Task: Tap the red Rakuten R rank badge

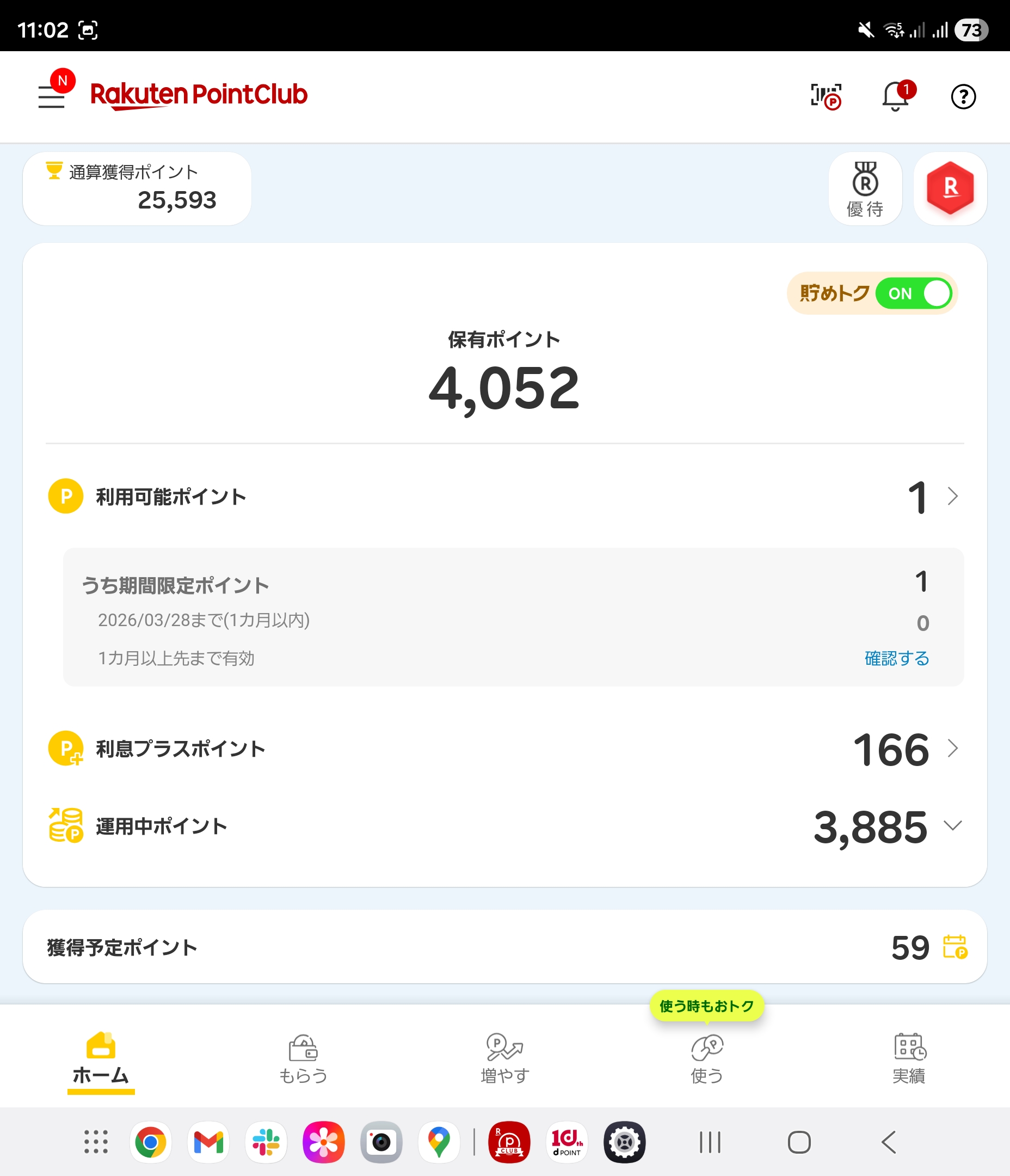Action: tap(950, 188)
